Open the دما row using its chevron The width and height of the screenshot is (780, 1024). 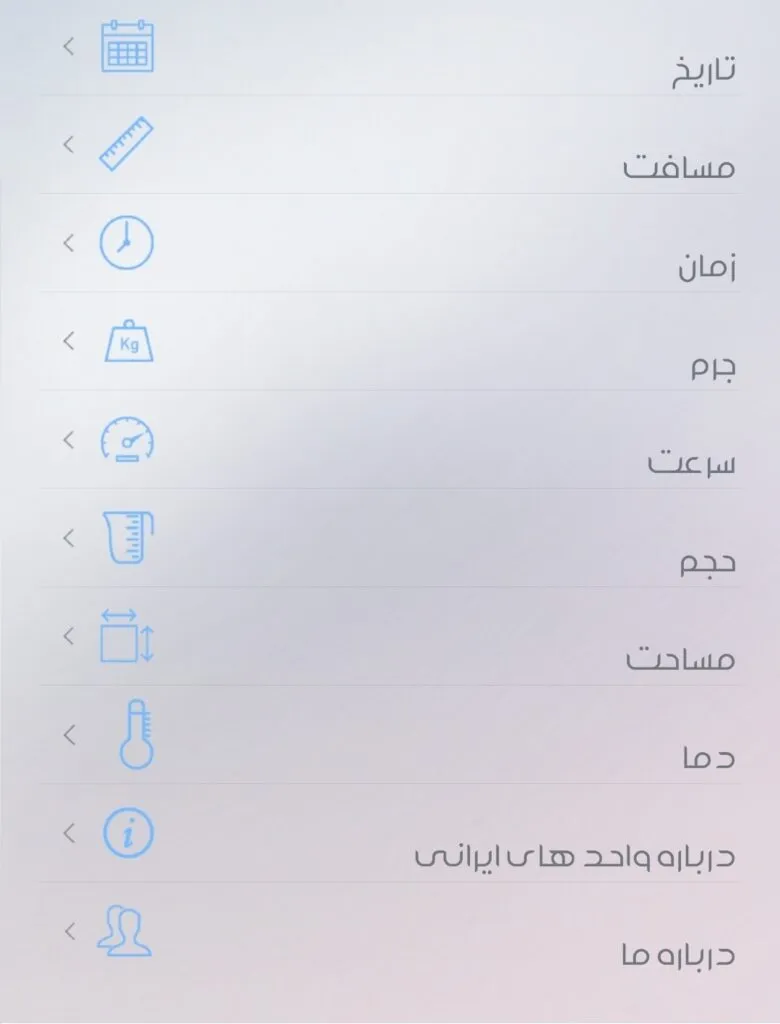pos(68,735)
